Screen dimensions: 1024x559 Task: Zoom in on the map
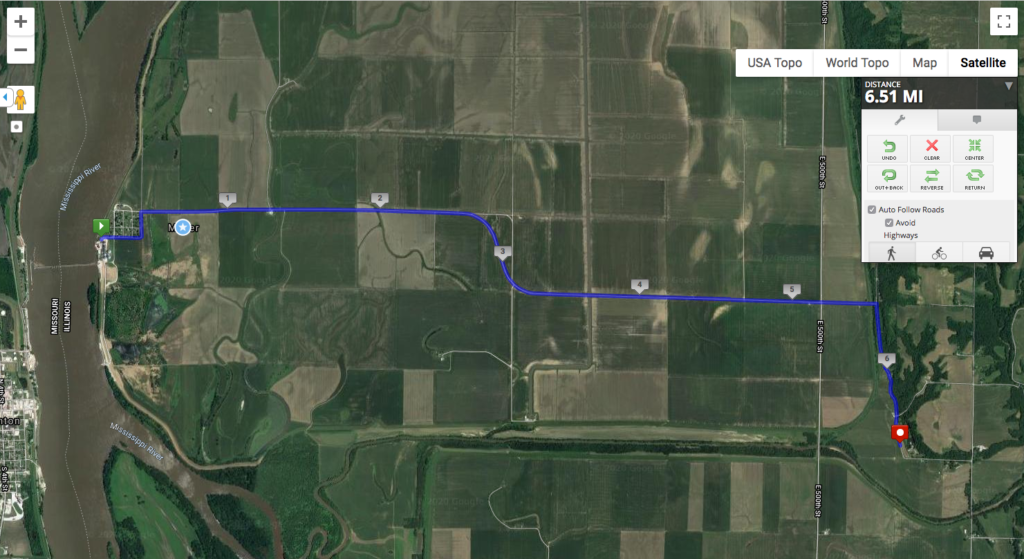point(21,21)
